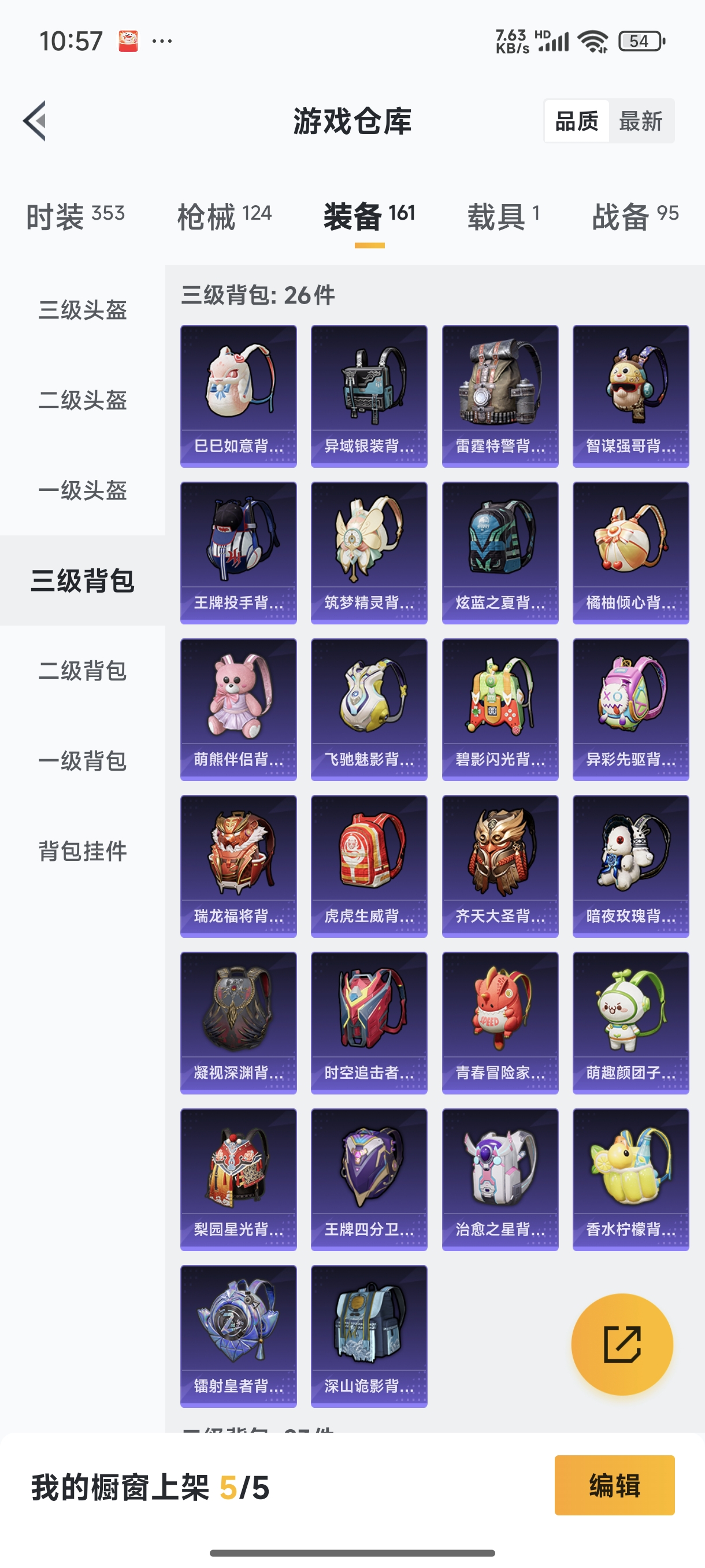
Task: Open the 战备 tab
Action: pyautogui.click(x=635, y=216)
